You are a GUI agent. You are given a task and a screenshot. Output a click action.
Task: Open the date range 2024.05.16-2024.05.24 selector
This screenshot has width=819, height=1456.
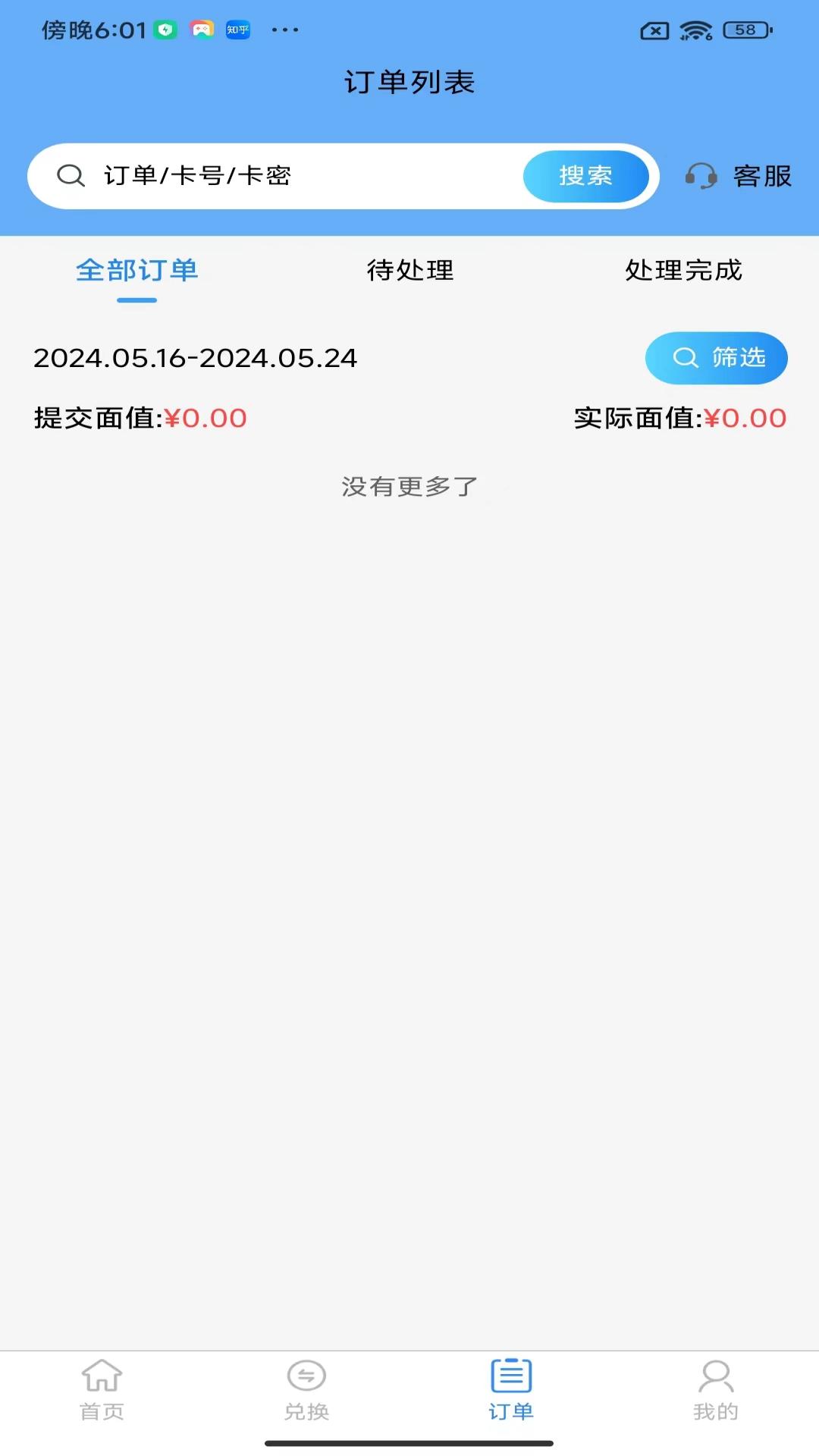(194, 358)
